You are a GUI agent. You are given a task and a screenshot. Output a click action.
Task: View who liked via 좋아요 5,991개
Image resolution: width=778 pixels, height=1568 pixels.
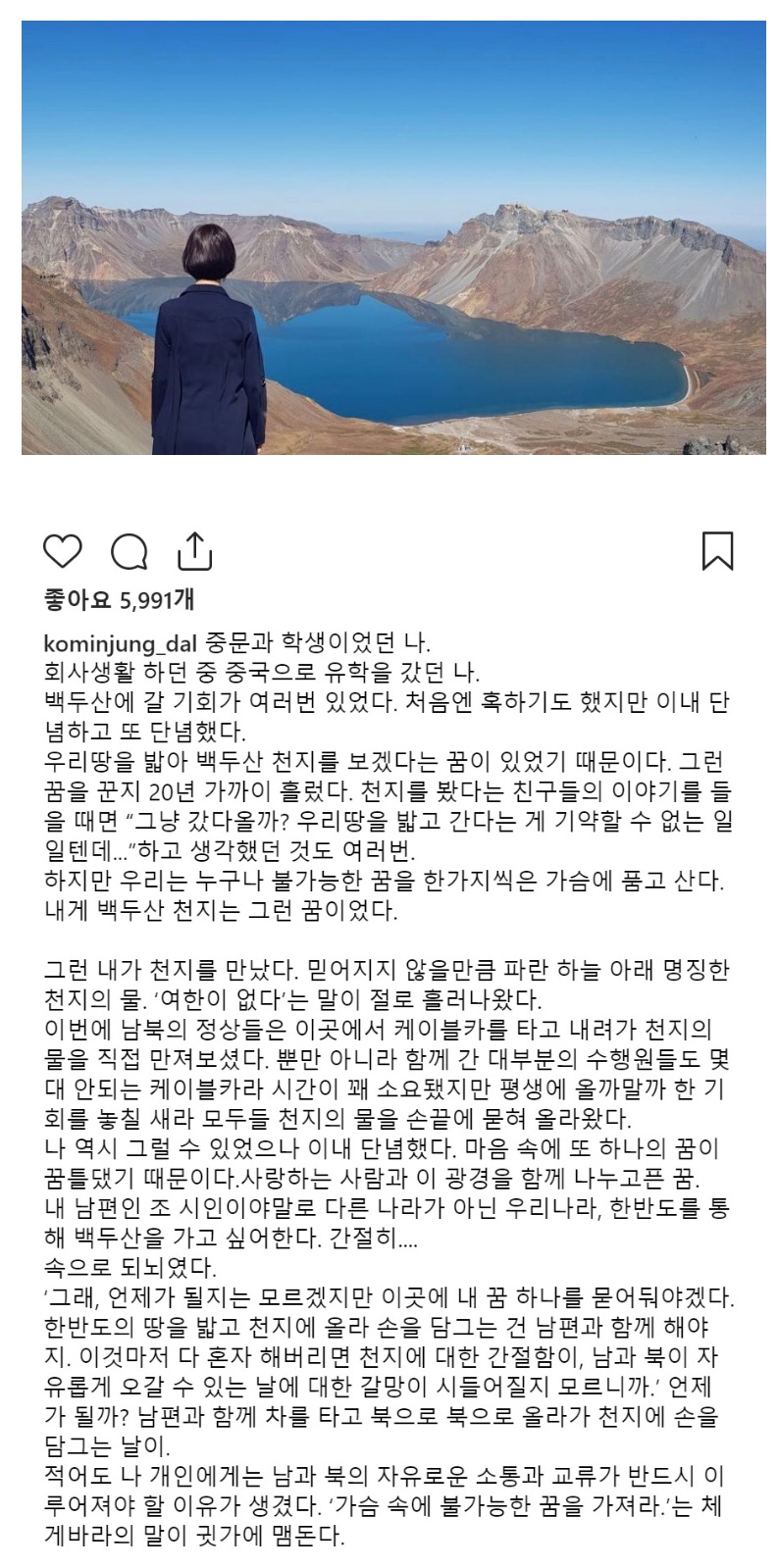pyautogui.click(x=119, y=598)
